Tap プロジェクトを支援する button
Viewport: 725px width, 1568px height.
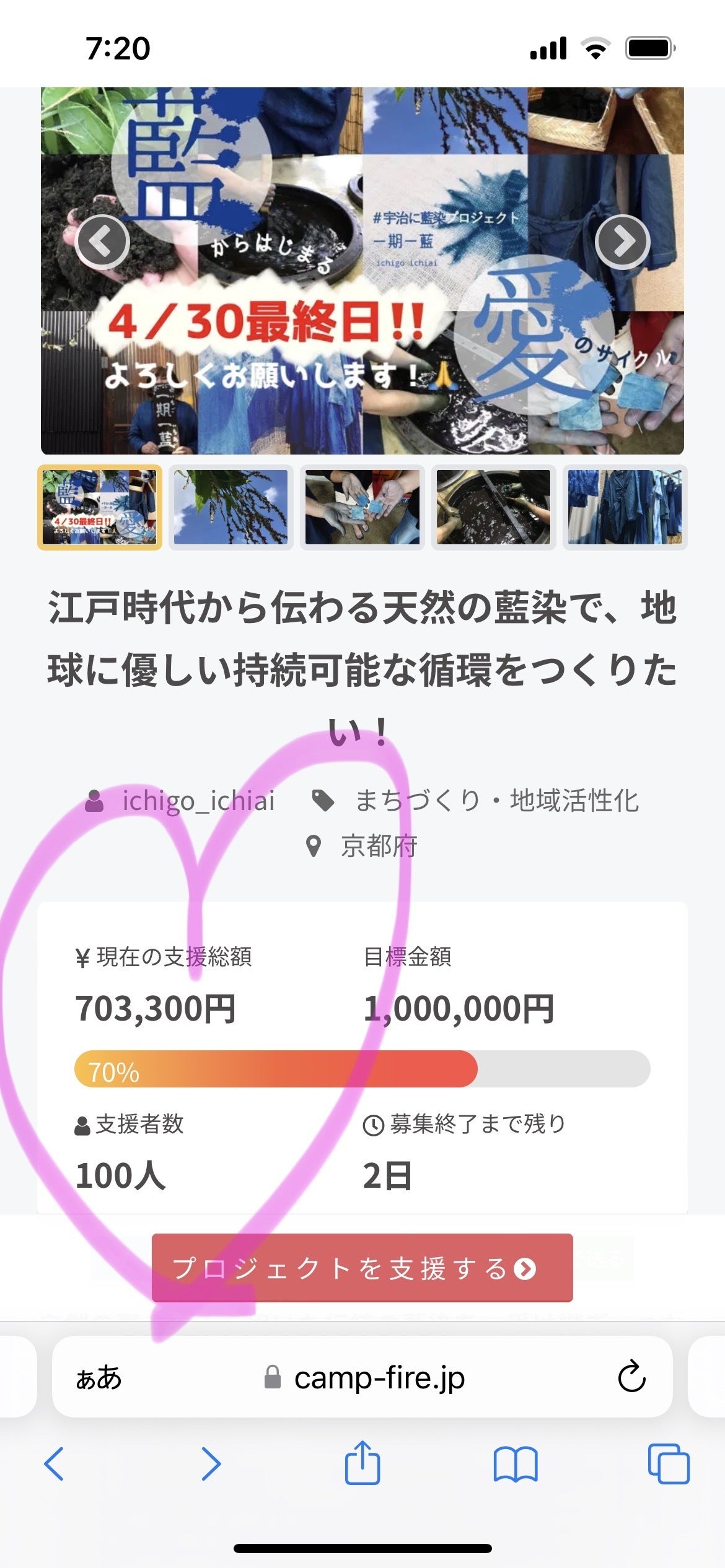coord(362,1268)
